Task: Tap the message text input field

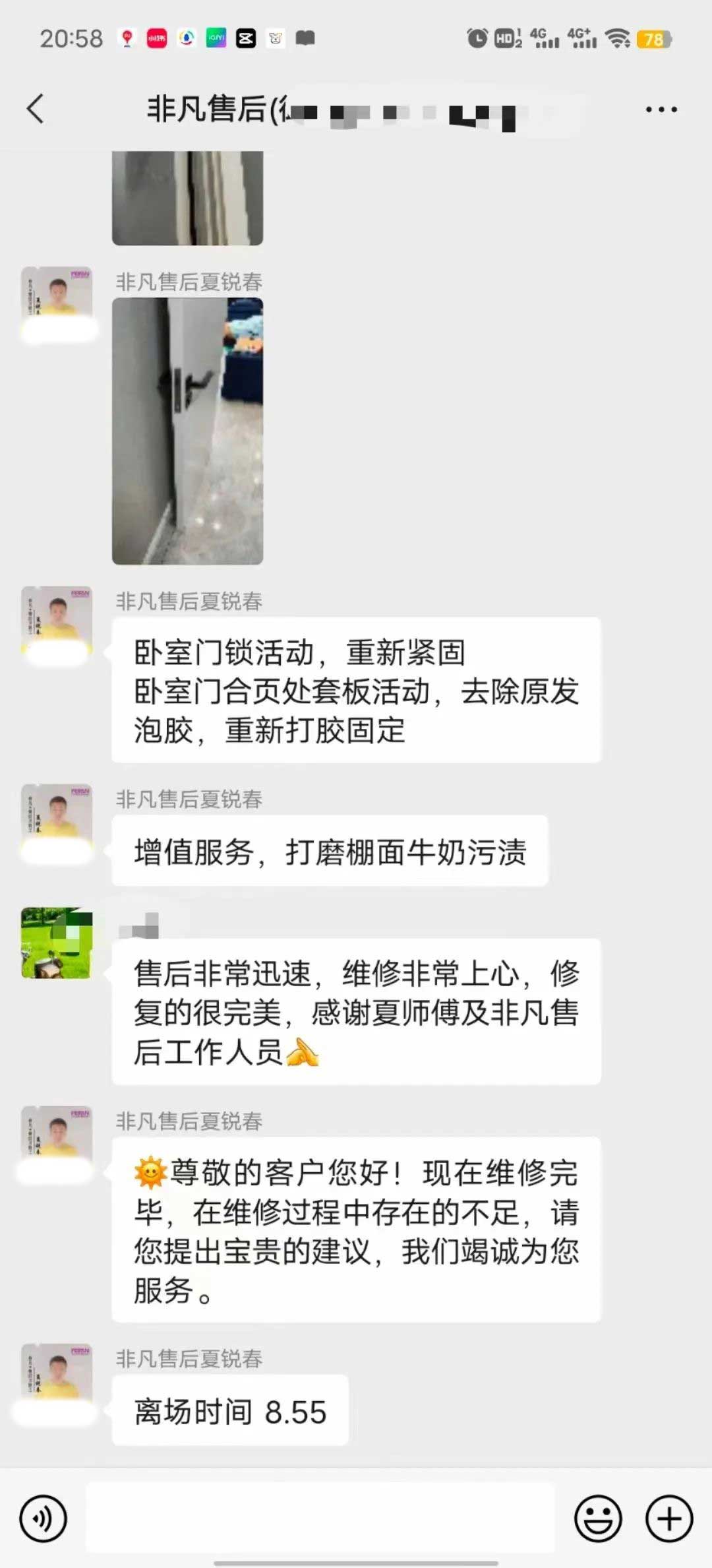Action: pyautogui.click(x=320, y=1518)
